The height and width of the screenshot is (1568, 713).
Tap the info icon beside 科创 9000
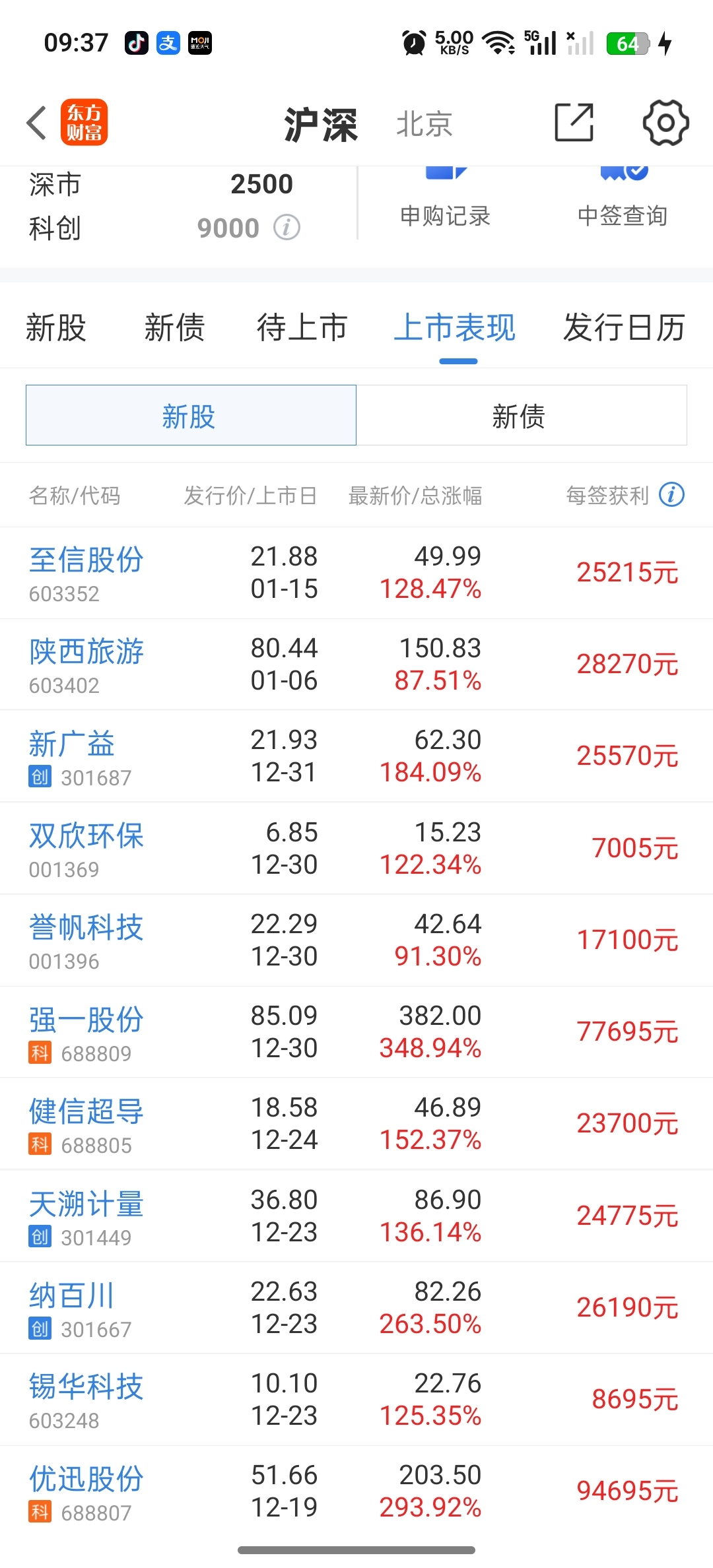pyautogui.click(x=287, y=228)
